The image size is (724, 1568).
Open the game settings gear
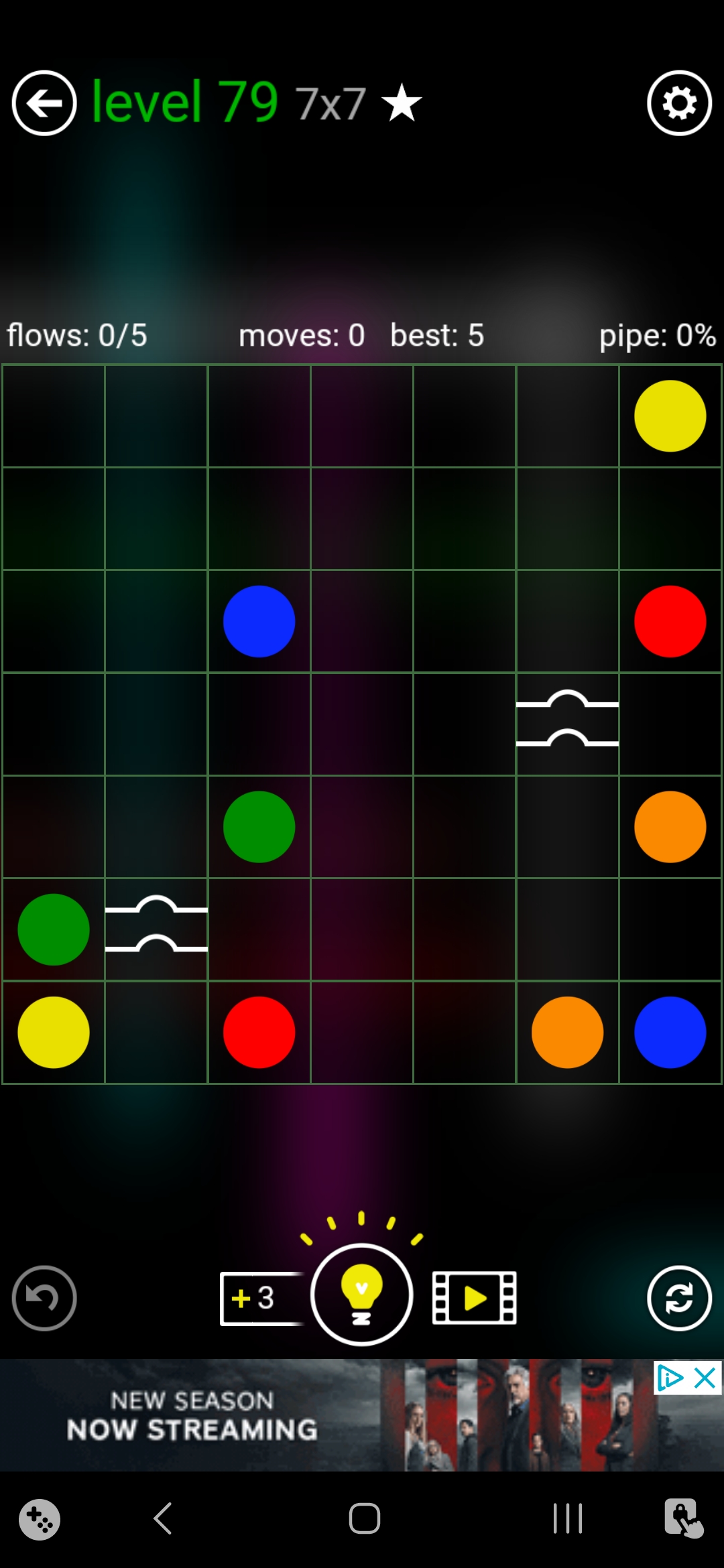click(679, 103)
